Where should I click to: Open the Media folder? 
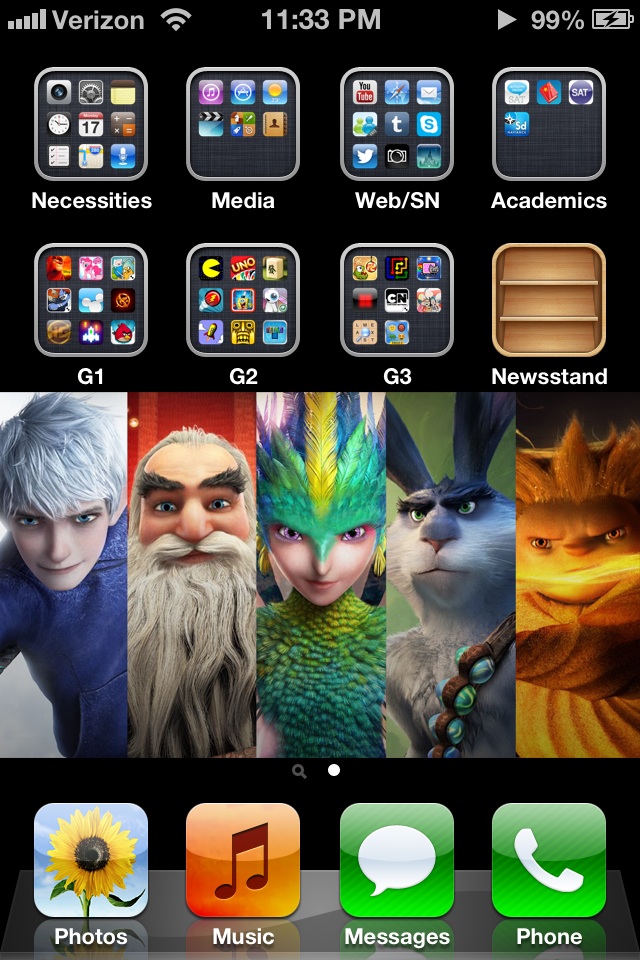click(x=243, y=124)
